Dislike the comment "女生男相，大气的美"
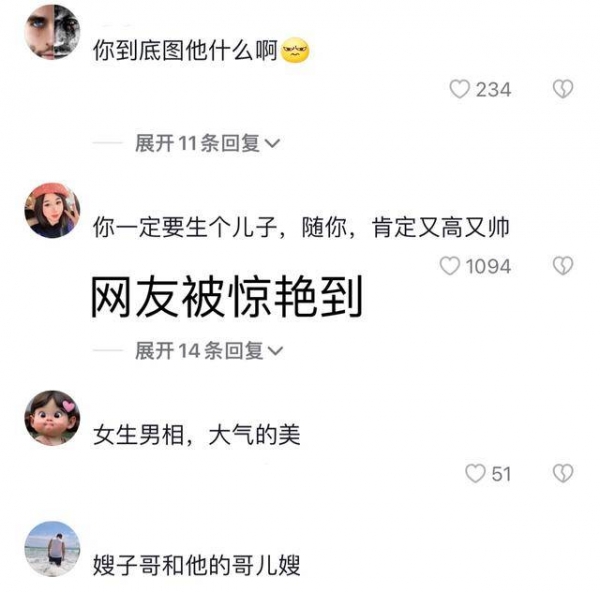The width and height of the screenshot is (600, 592). point(563,473)
